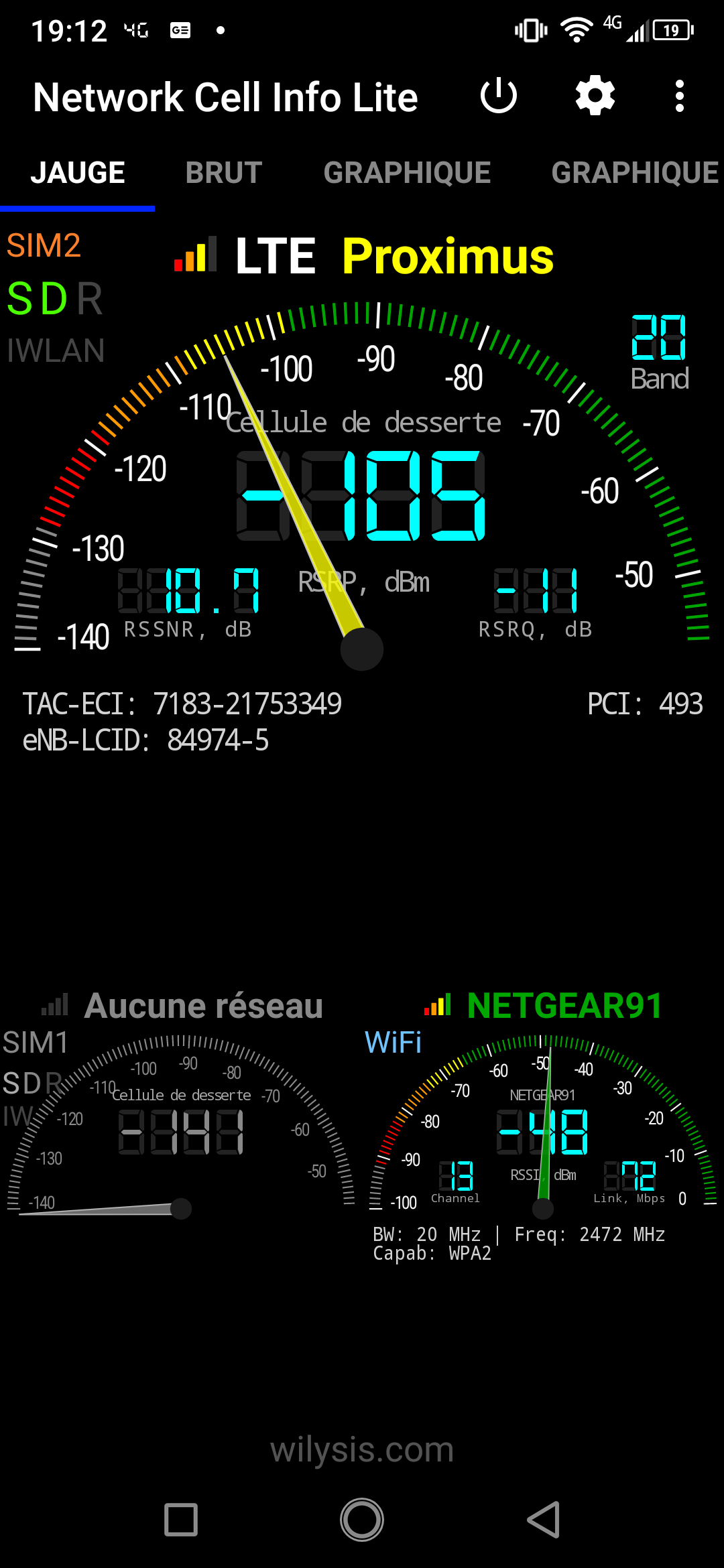Select the NETGEAR91 WiFi gauge
This screenshot has width=724, height=1568.
click(543, 1126)
